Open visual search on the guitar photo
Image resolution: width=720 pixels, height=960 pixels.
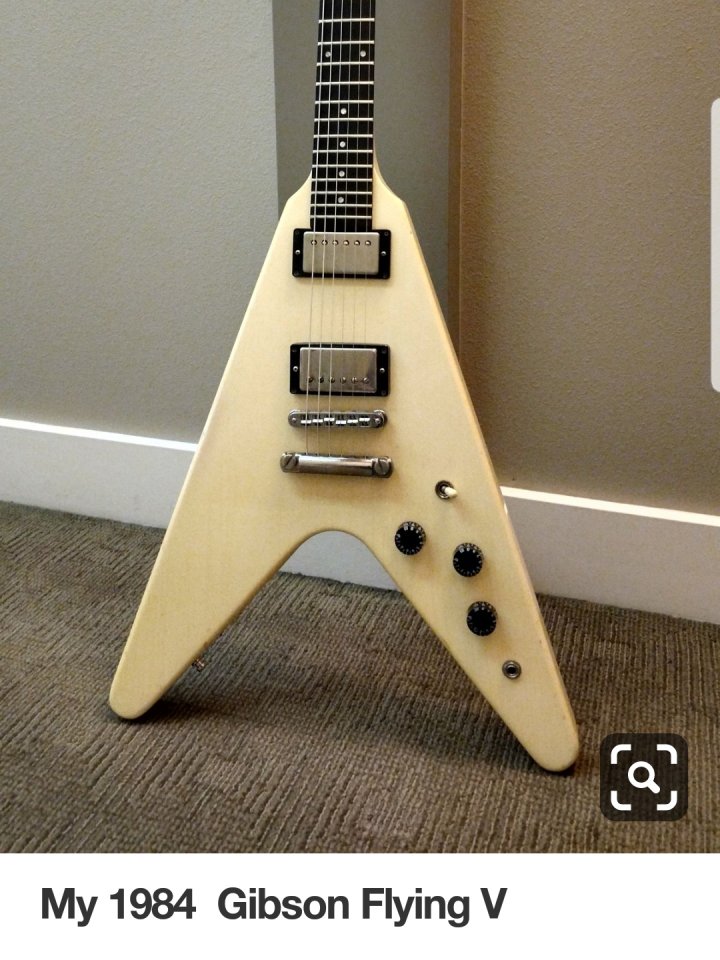coord(644,777)
